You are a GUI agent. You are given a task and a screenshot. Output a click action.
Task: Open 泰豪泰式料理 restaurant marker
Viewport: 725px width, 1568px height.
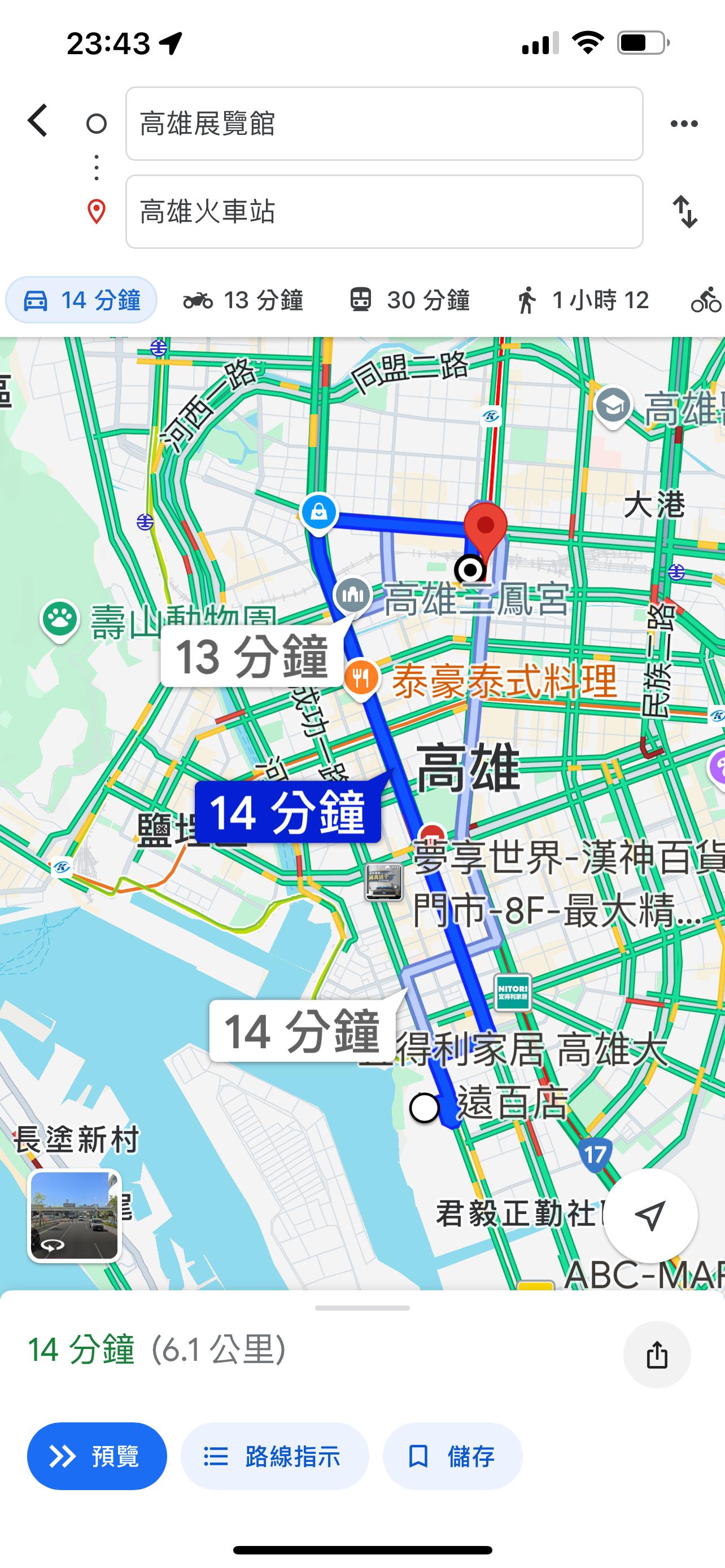tap(362, 677)
